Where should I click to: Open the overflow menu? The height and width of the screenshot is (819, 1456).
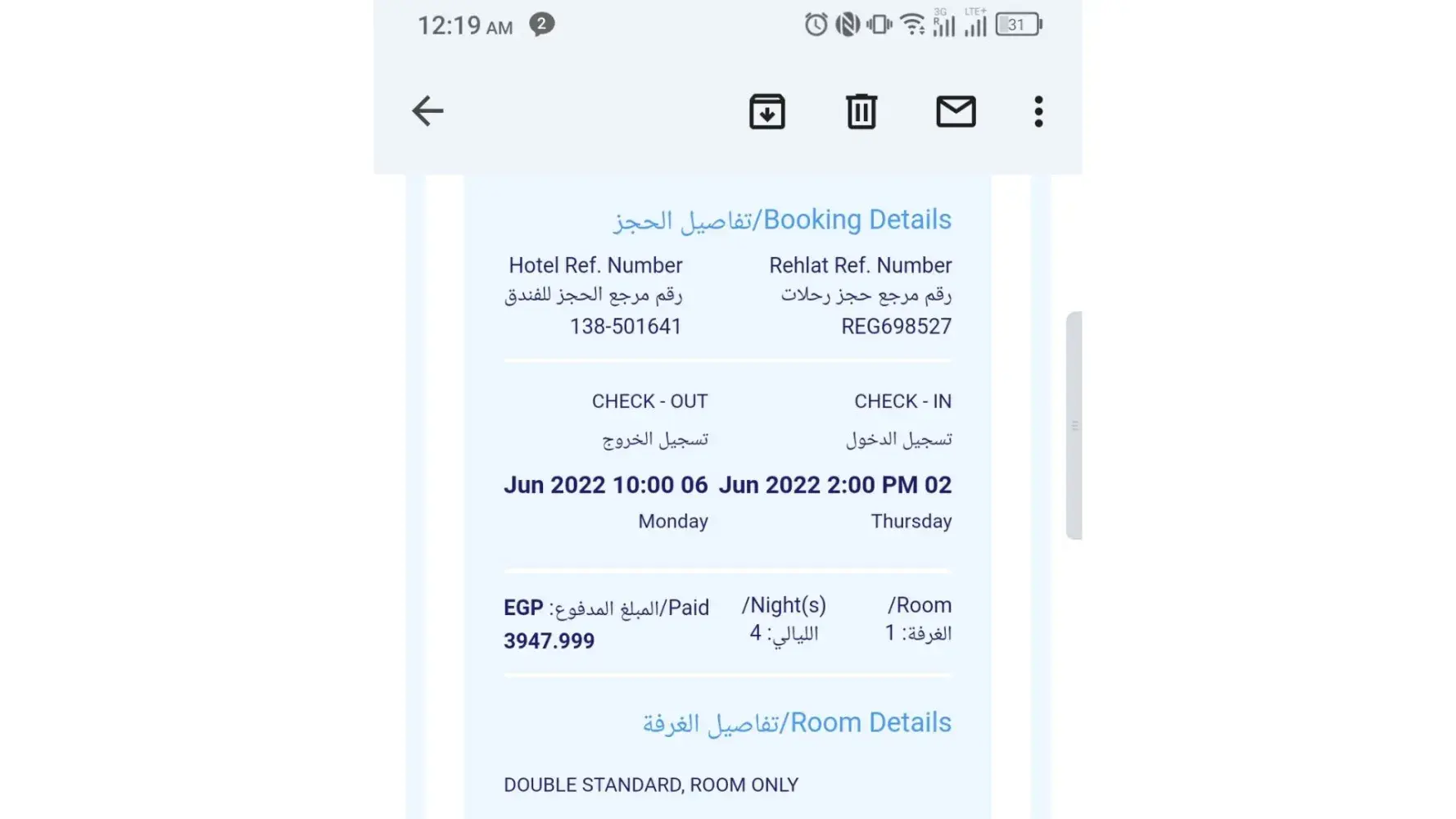point(1038,111)
